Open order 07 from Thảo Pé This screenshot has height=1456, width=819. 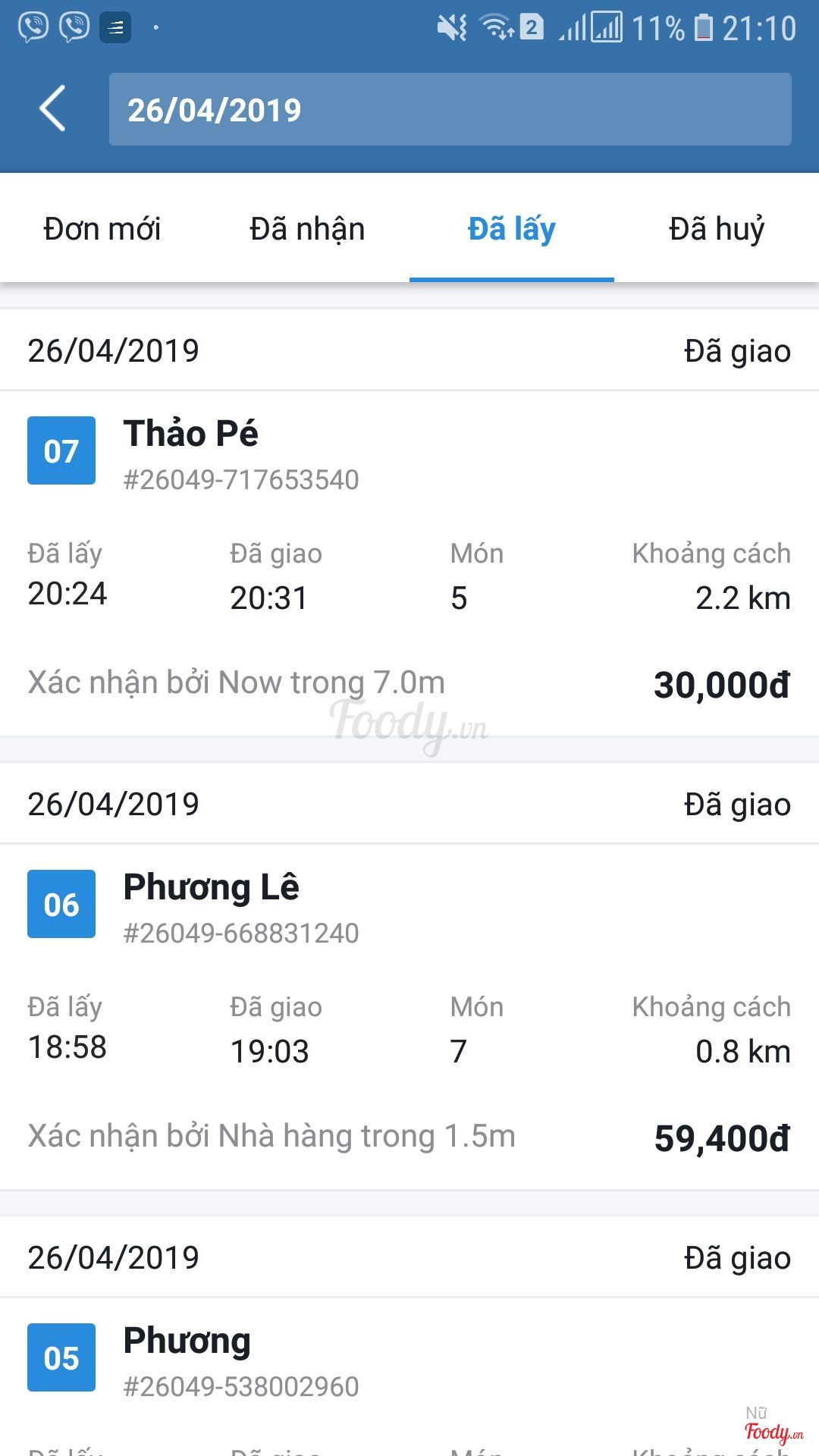point(409,563)
